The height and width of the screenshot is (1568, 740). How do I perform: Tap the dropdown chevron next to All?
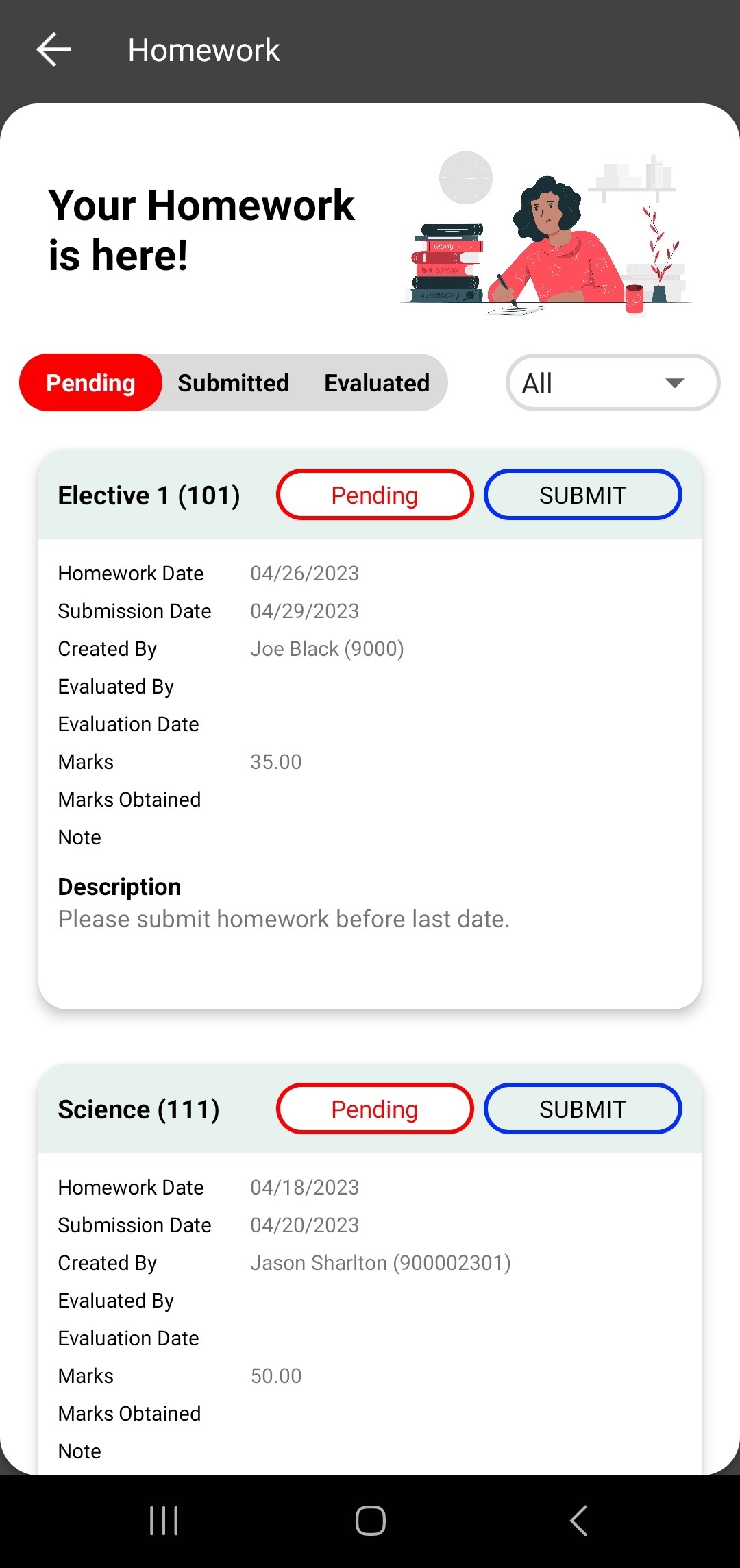tap(674, 384)
